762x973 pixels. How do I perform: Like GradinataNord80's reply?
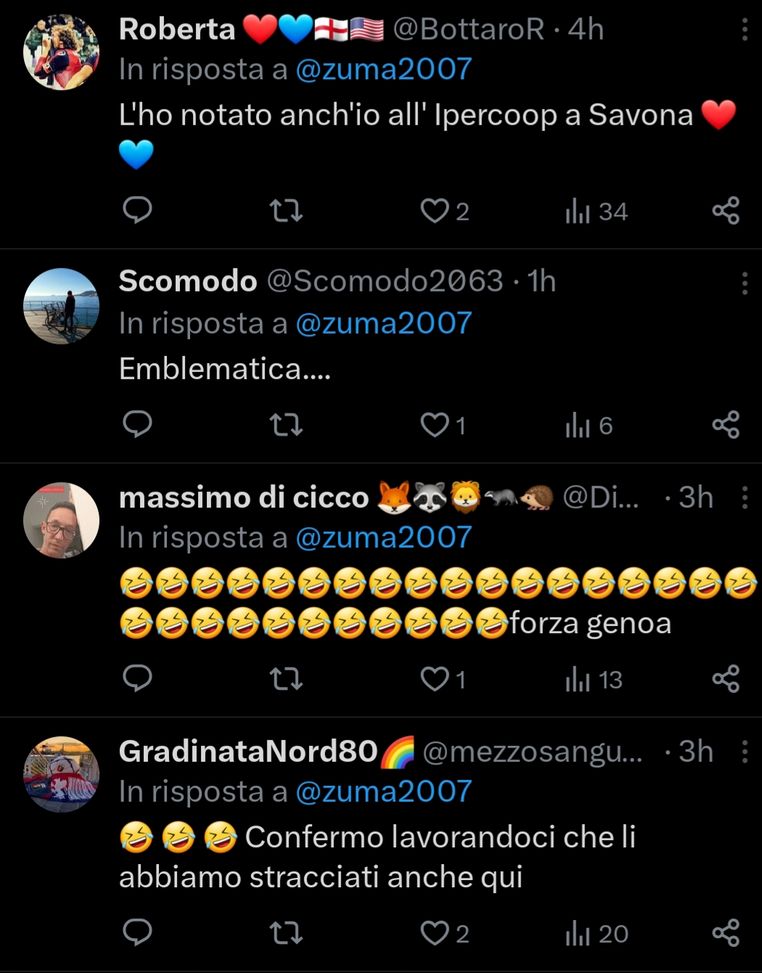tap(433, 932)
